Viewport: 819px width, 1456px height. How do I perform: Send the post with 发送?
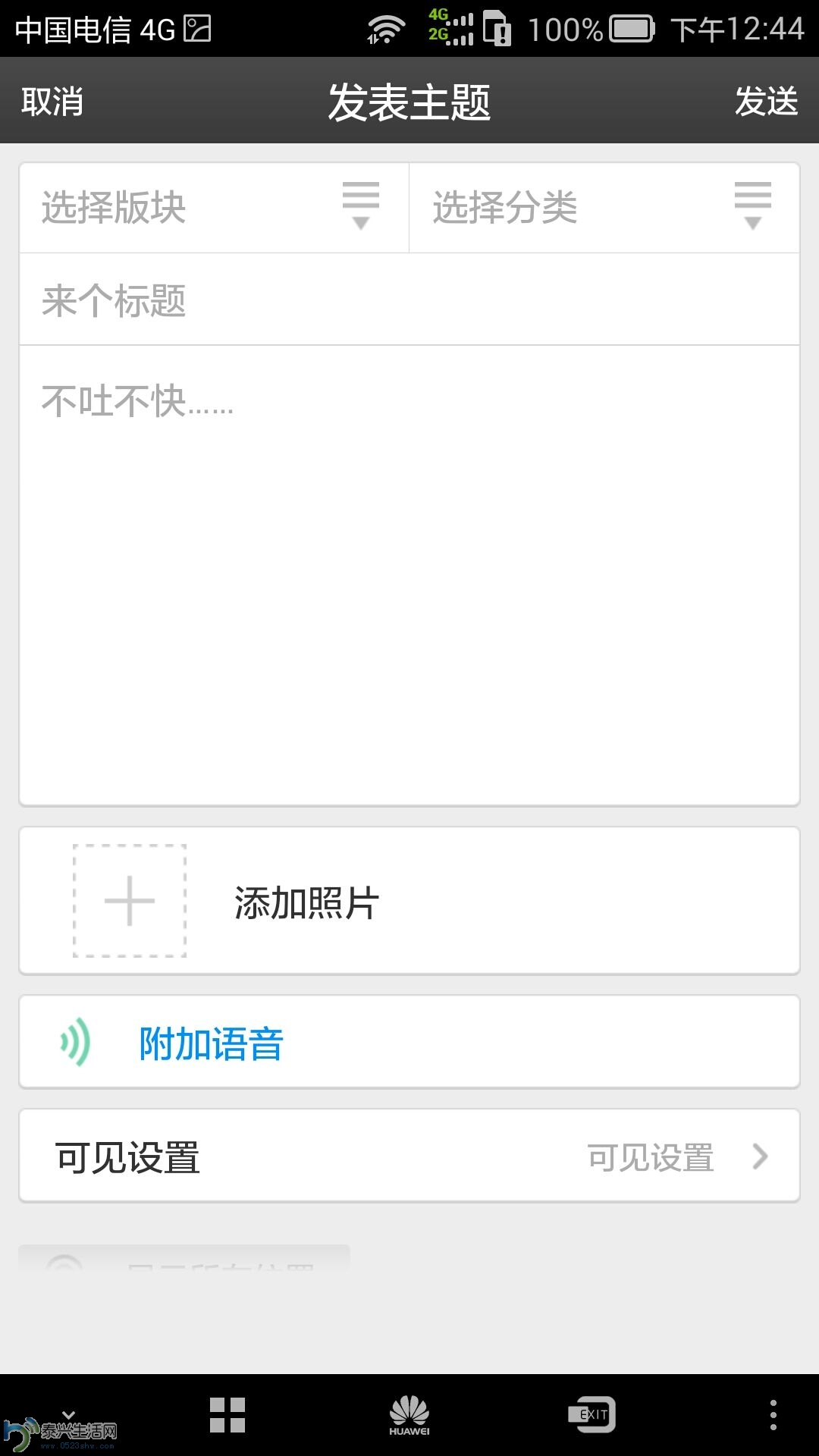(766, 101)
